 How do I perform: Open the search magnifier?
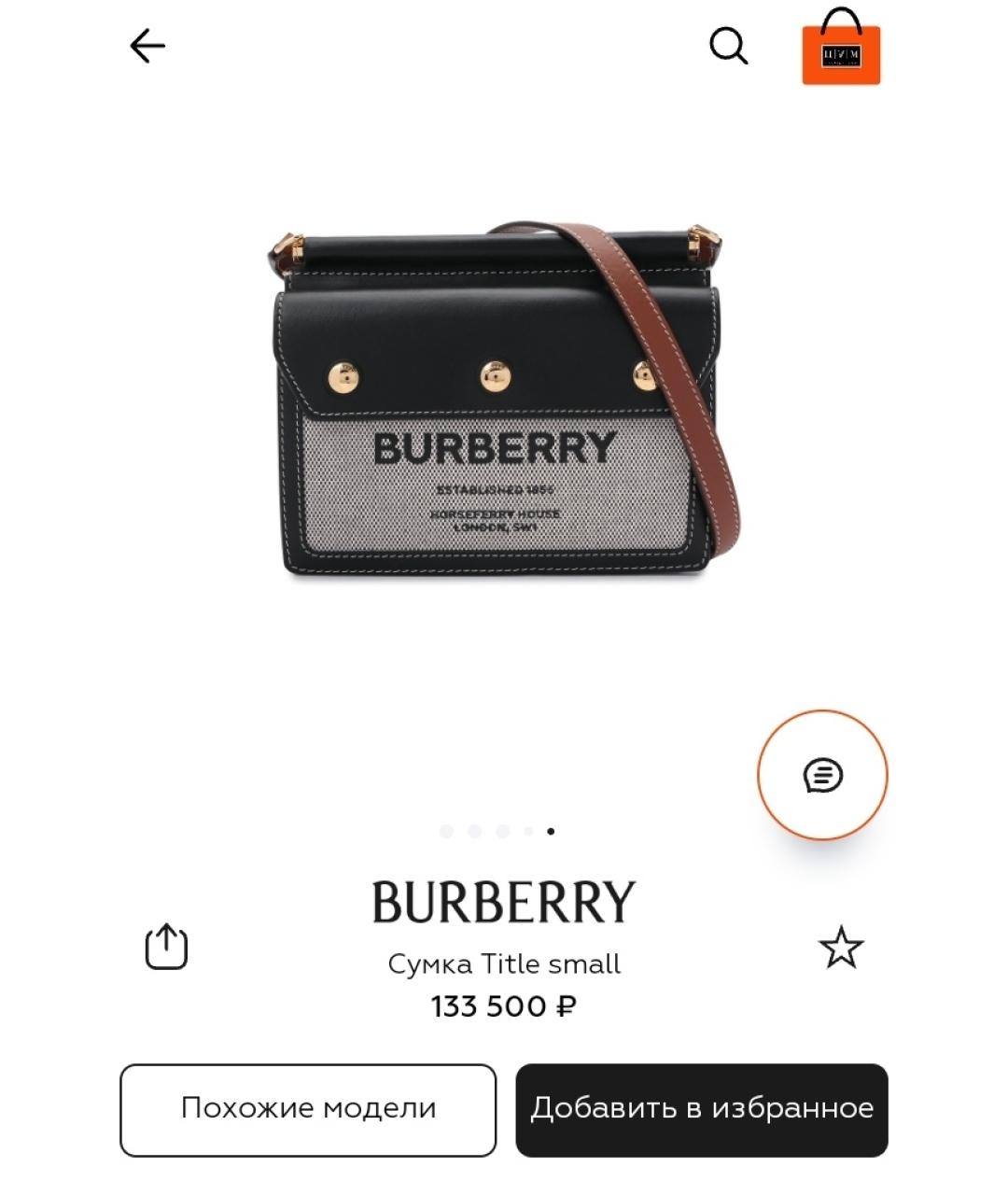pos(729,45)
